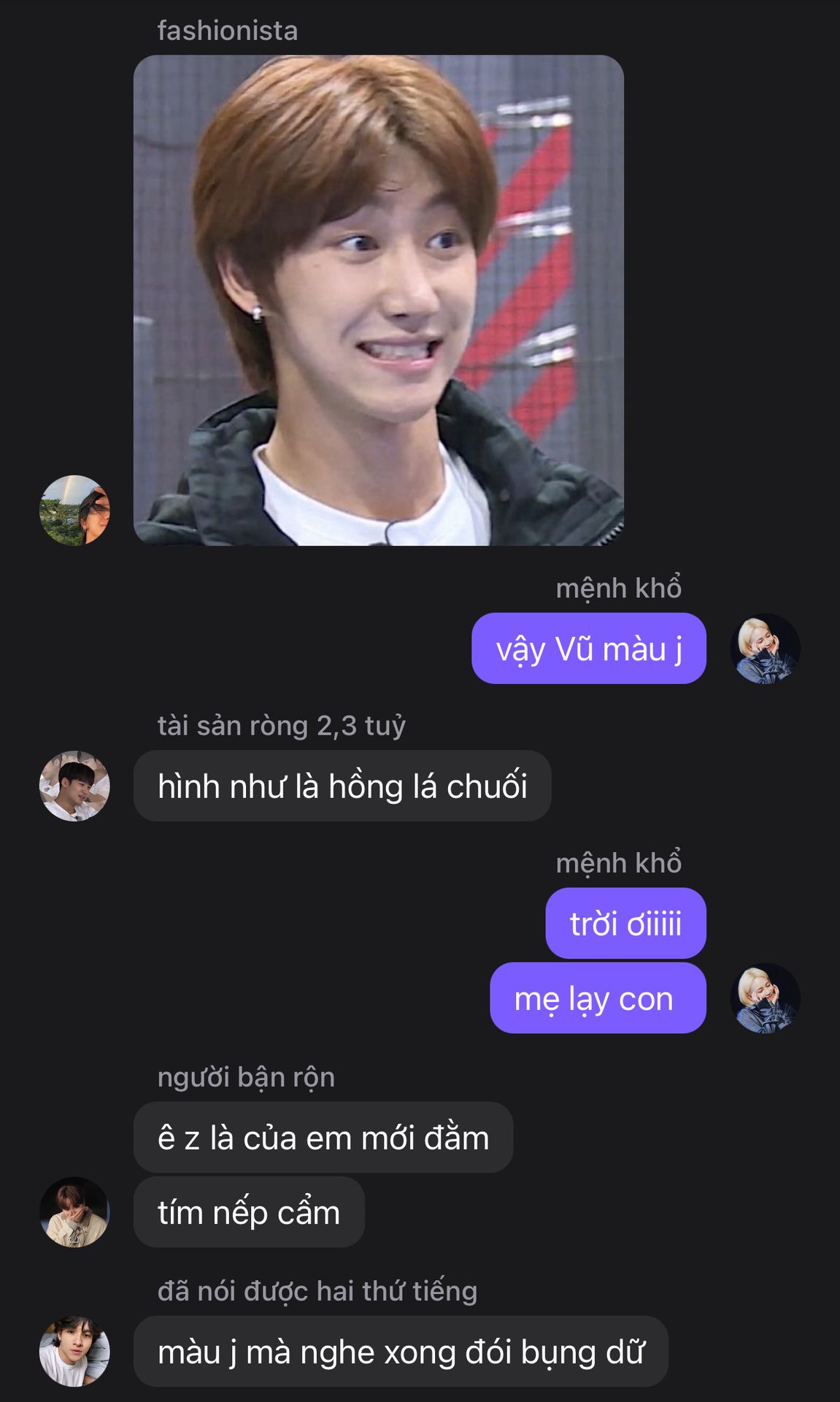This screenshot has height=1402, width=840.
Task: View avatar of đã nói được hai thứ tiếng
Action: [x=74, y=1351]
